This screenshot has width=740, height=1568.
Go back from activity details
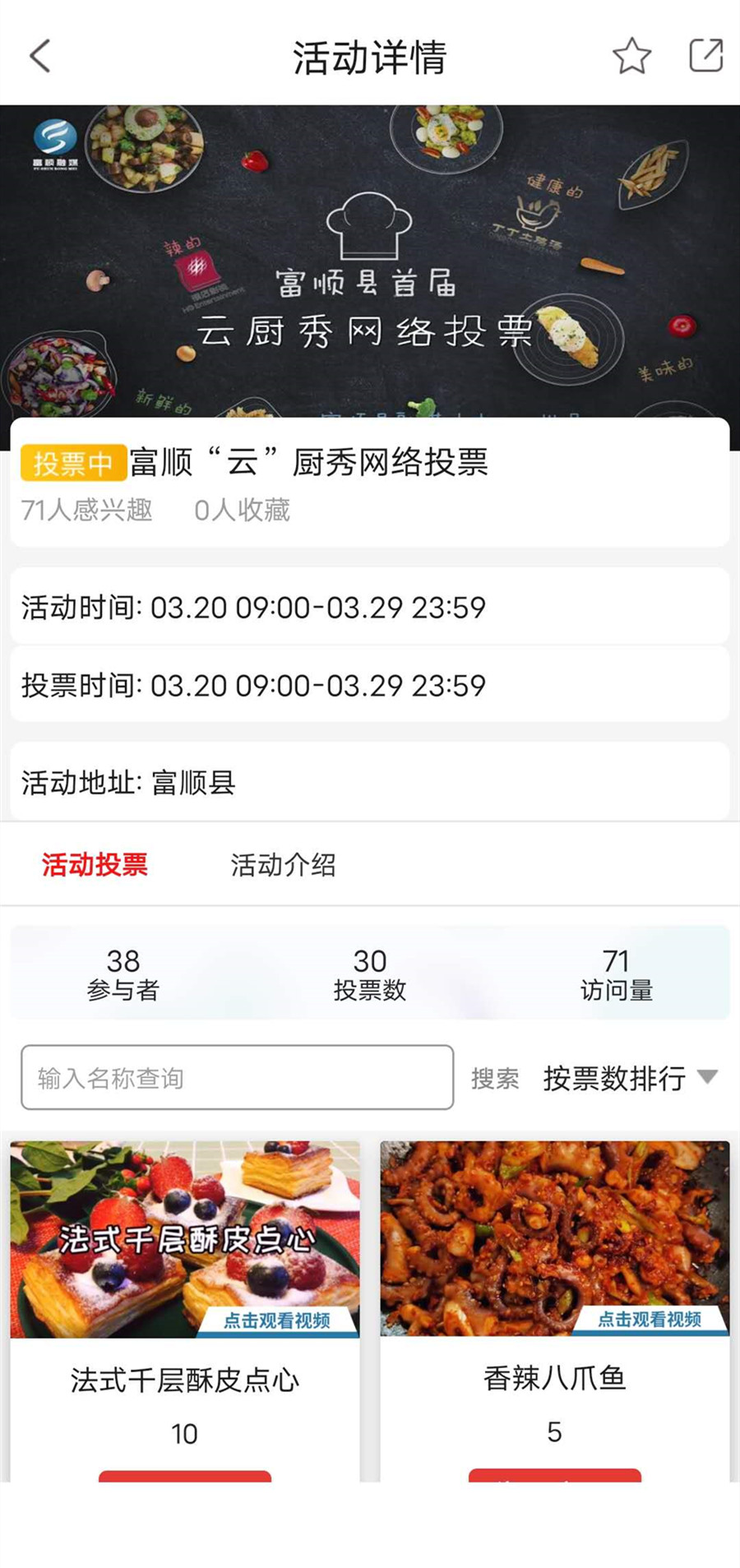(39, 56)
